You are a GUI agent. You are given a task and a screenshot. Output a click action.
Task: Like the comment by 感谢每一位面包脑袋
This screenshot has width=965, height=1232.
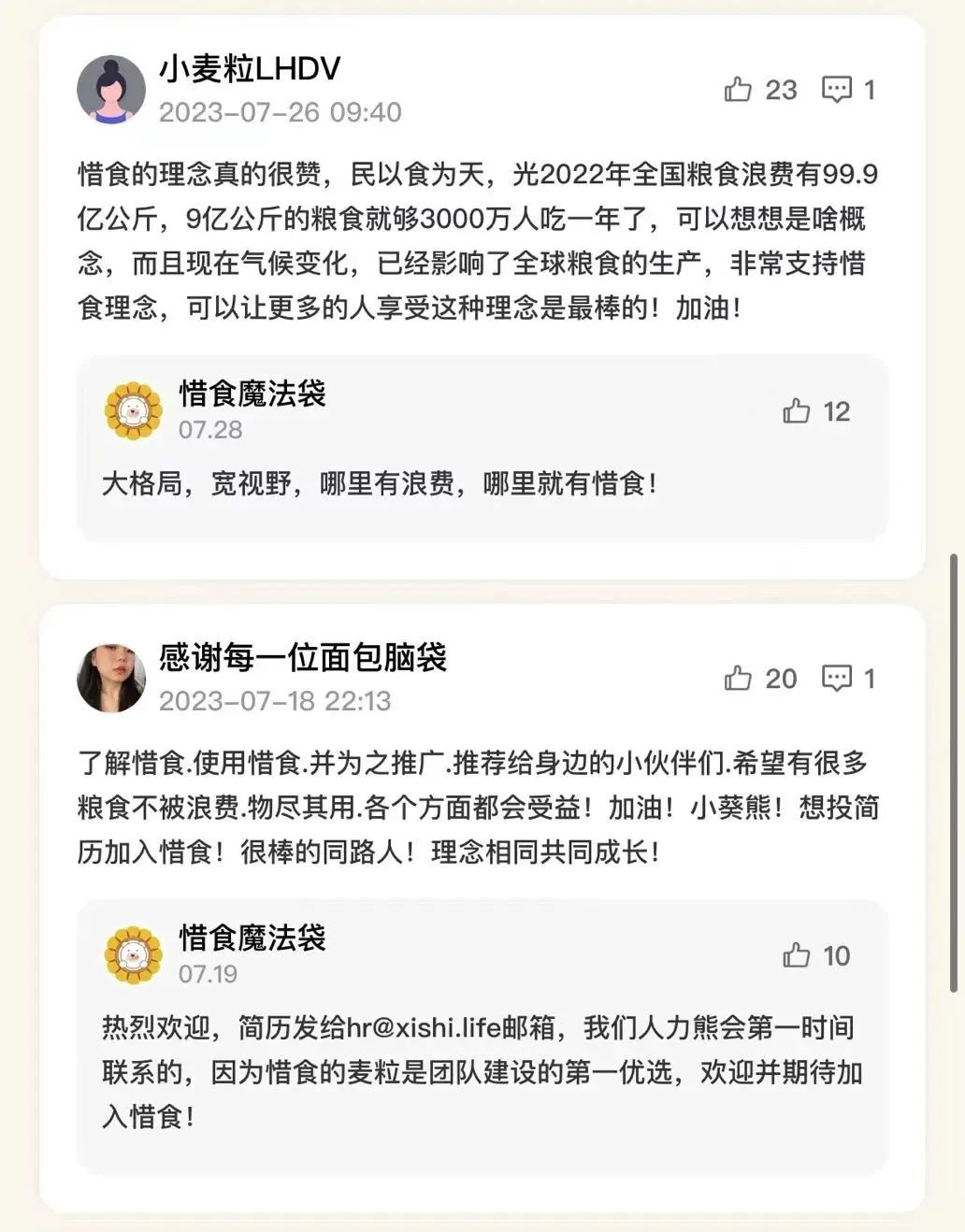click(739, 679)
